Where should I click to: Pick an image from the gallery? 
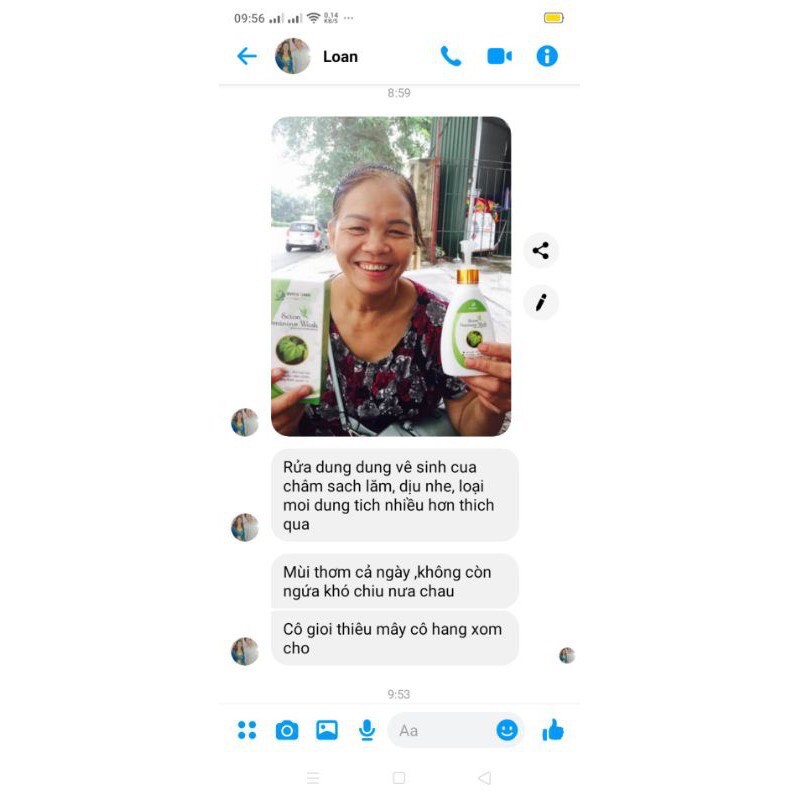pos(327,730)
